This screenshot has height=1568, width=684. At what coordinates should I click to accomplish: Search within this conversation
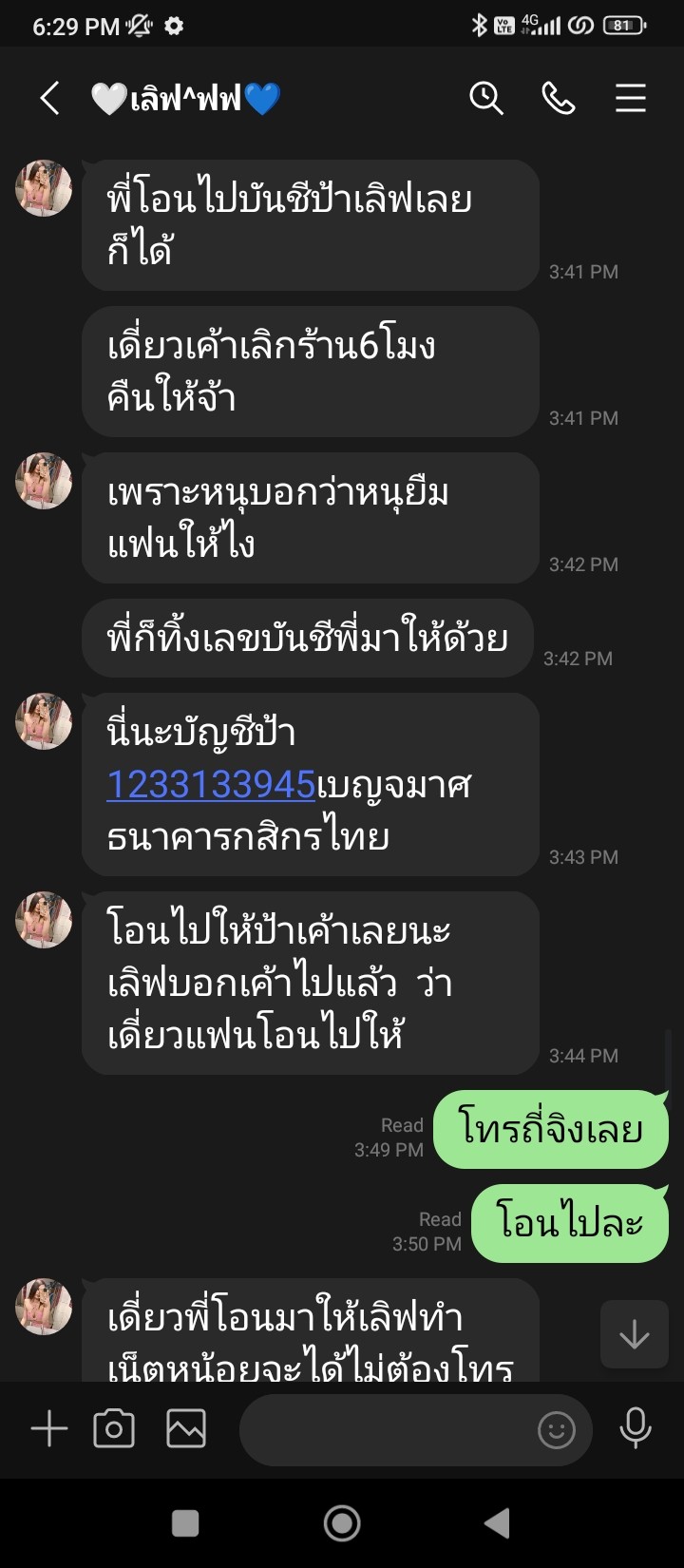pyautogui.click(x=486, y=98)
